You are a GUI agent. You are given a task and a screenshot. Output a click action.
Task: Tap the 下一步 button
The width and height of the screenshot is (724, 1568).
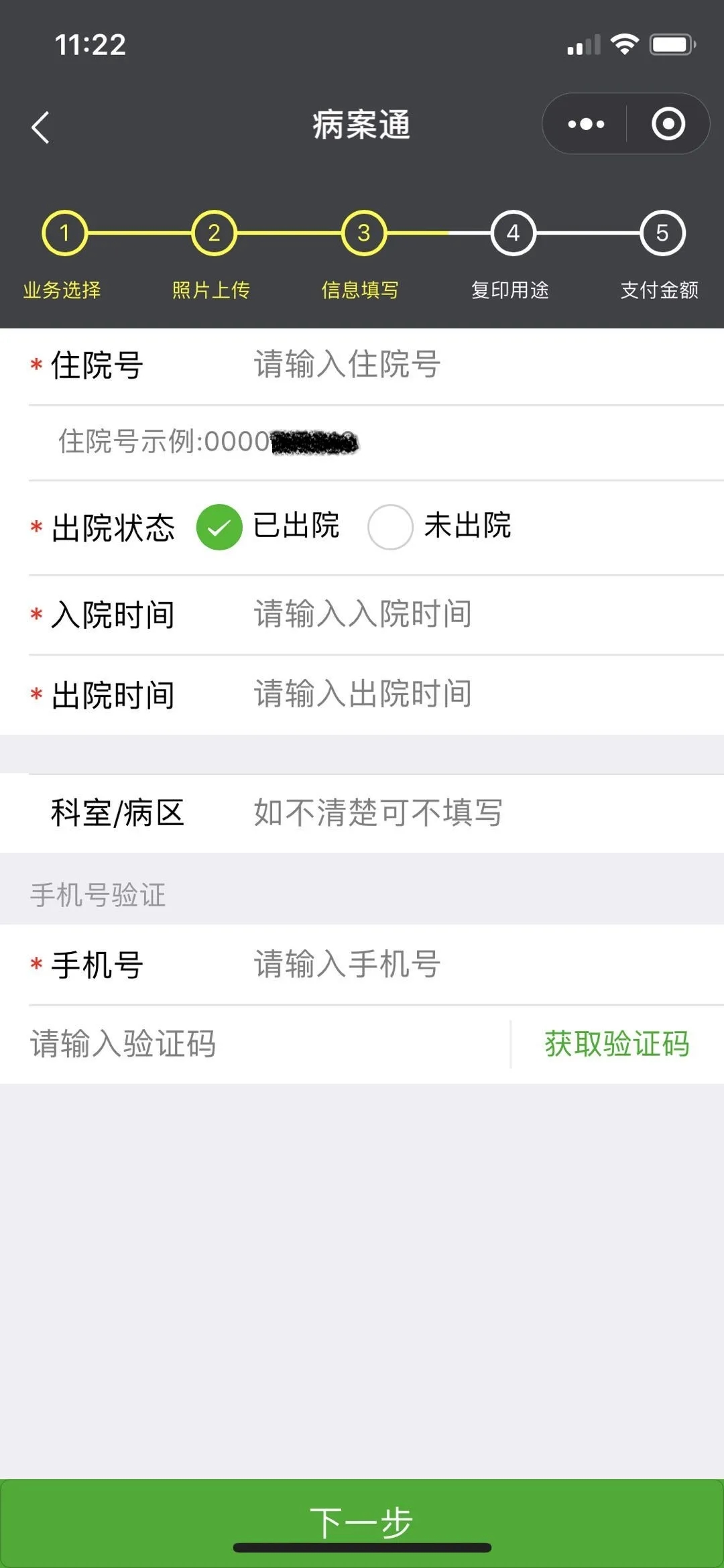pos(362,1522)
